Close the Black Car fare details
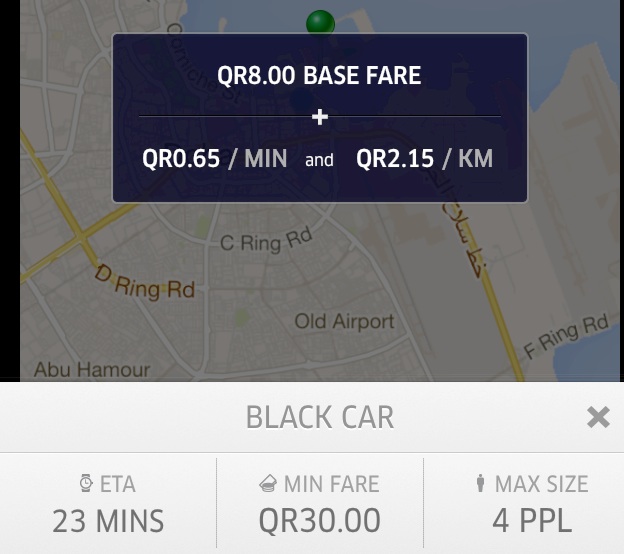 coord(598,417)
